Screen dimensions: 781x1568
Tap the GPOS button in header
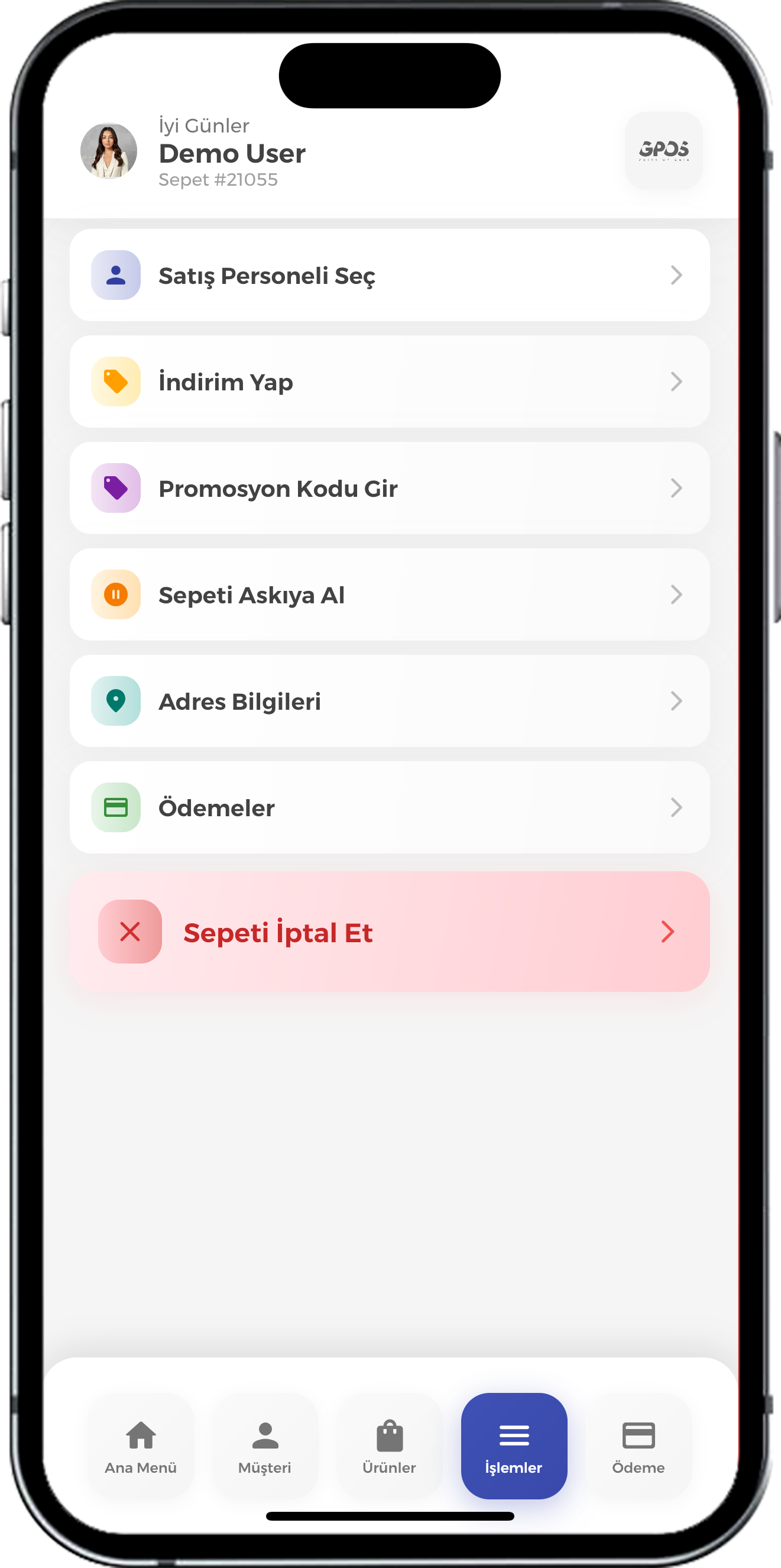pos(663,150)
